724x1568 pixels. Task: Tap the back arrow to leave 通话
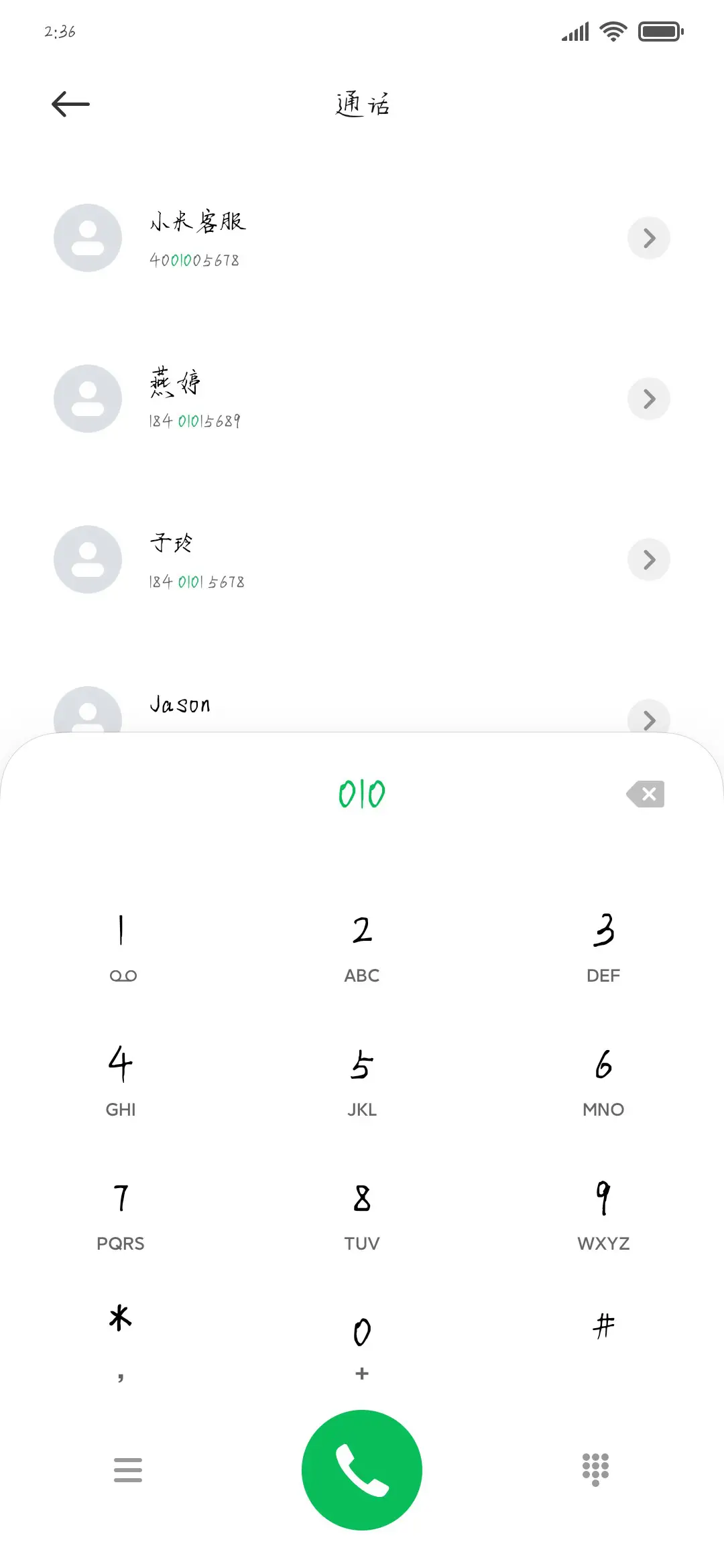coord(70,103)
